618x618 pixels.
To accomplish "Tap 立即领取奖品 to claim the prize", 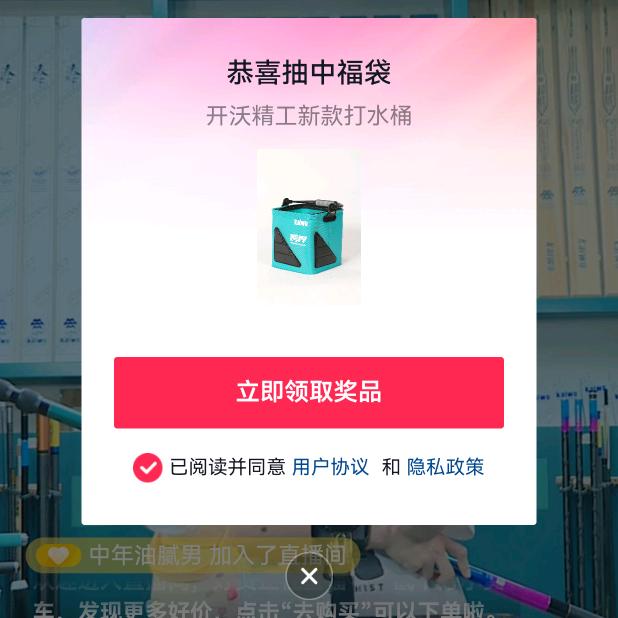I will [x=308, y=392].
